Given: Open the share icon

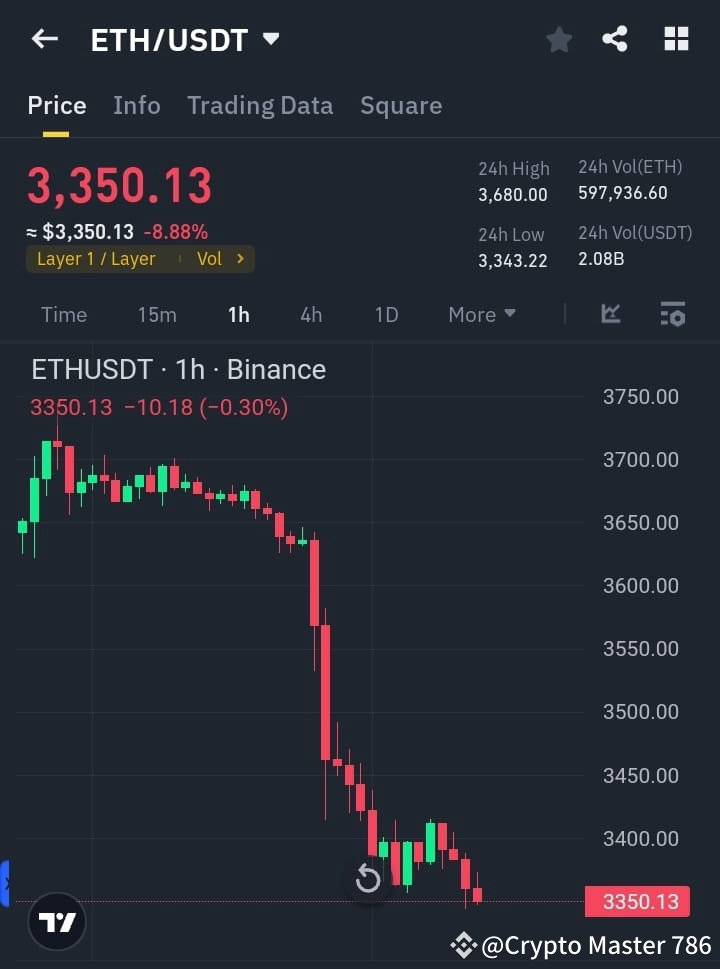Looking at the screenshot, I should click(616, 38).
